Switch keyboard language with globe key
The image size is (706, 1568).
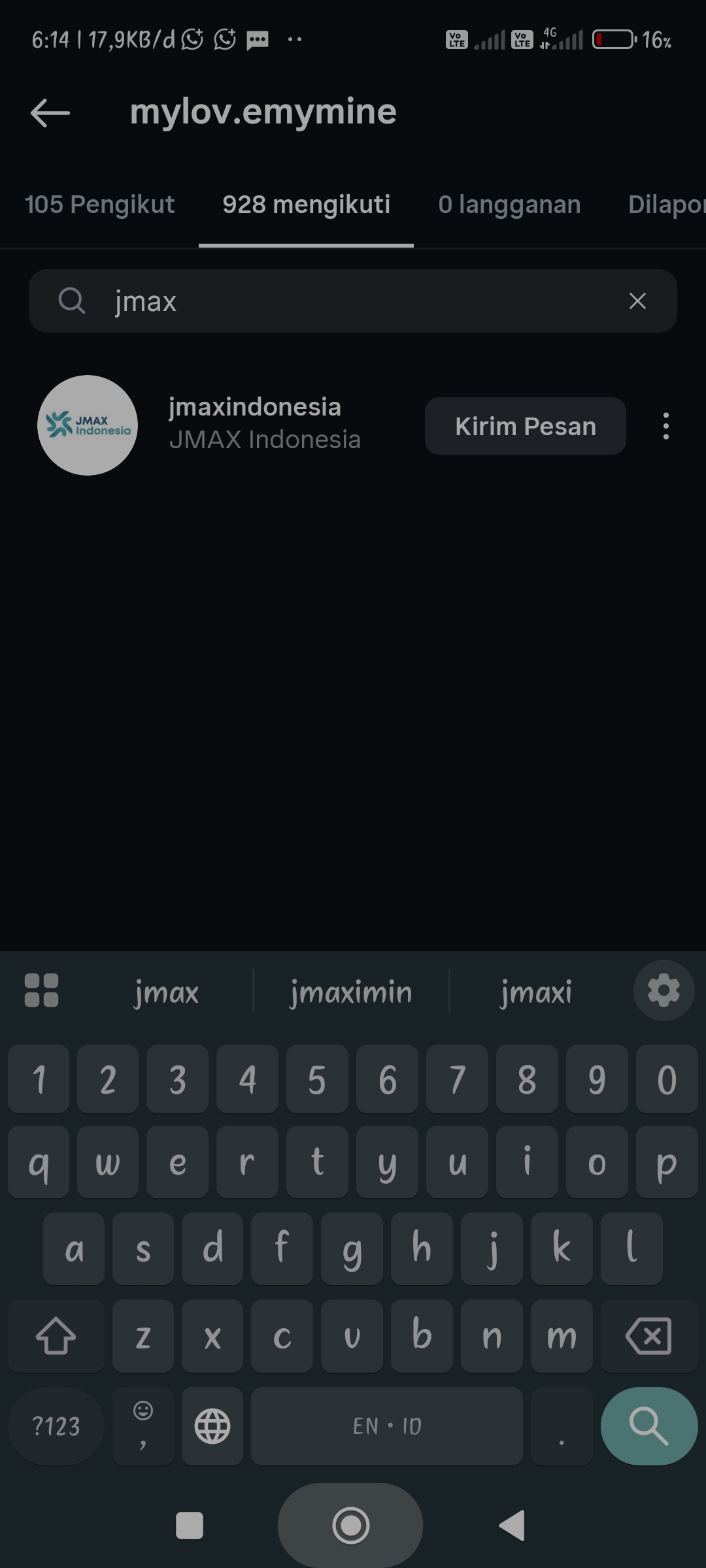point(212,1426)
